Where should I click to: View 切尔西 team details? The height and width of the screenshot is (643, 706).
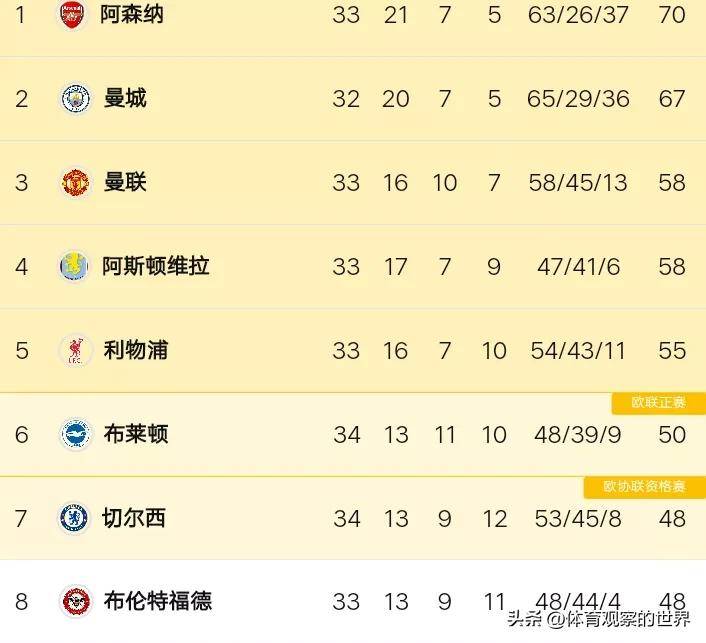[133, 518]
